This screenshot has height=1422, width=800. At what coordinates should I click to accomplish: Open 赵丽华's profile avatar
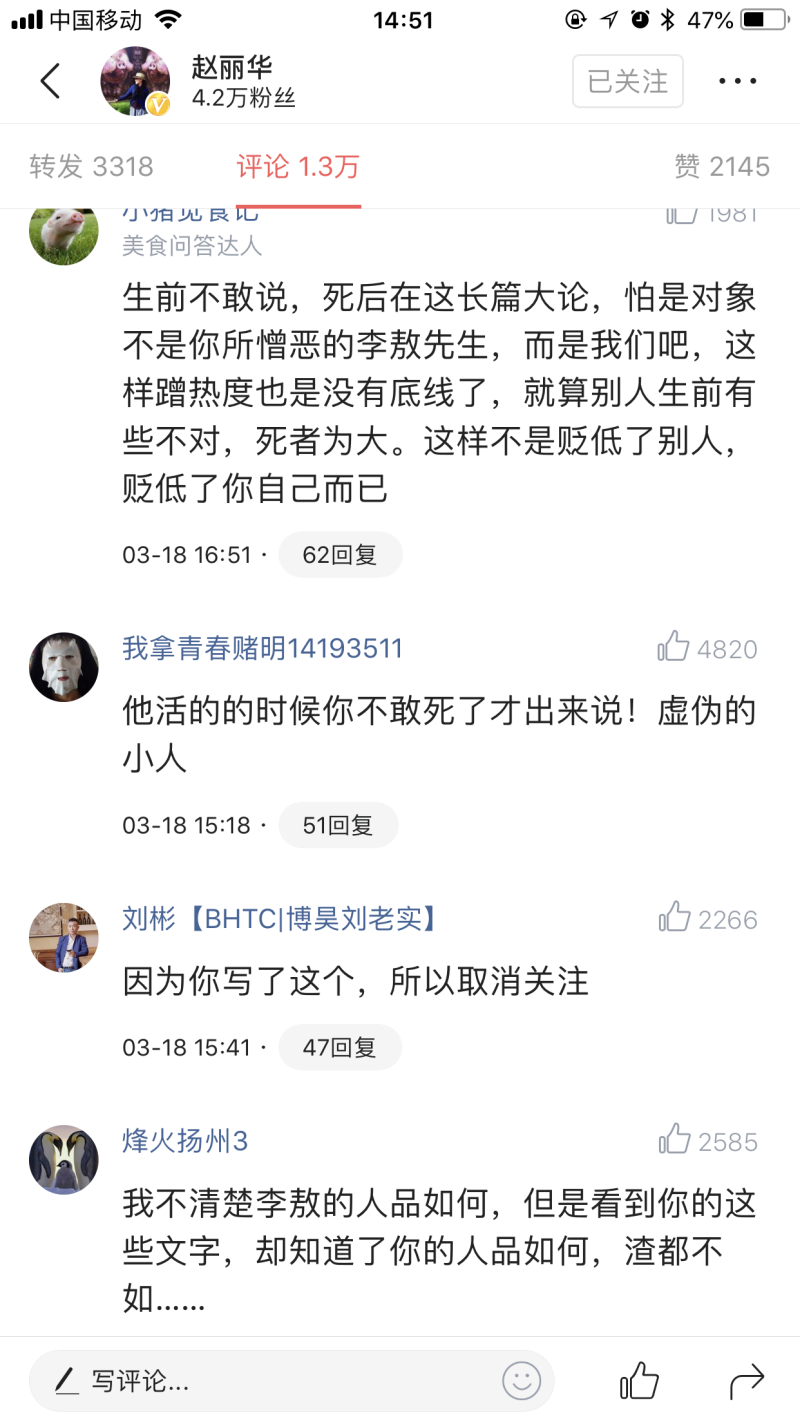pyautogui.click(x=135, y=81)
